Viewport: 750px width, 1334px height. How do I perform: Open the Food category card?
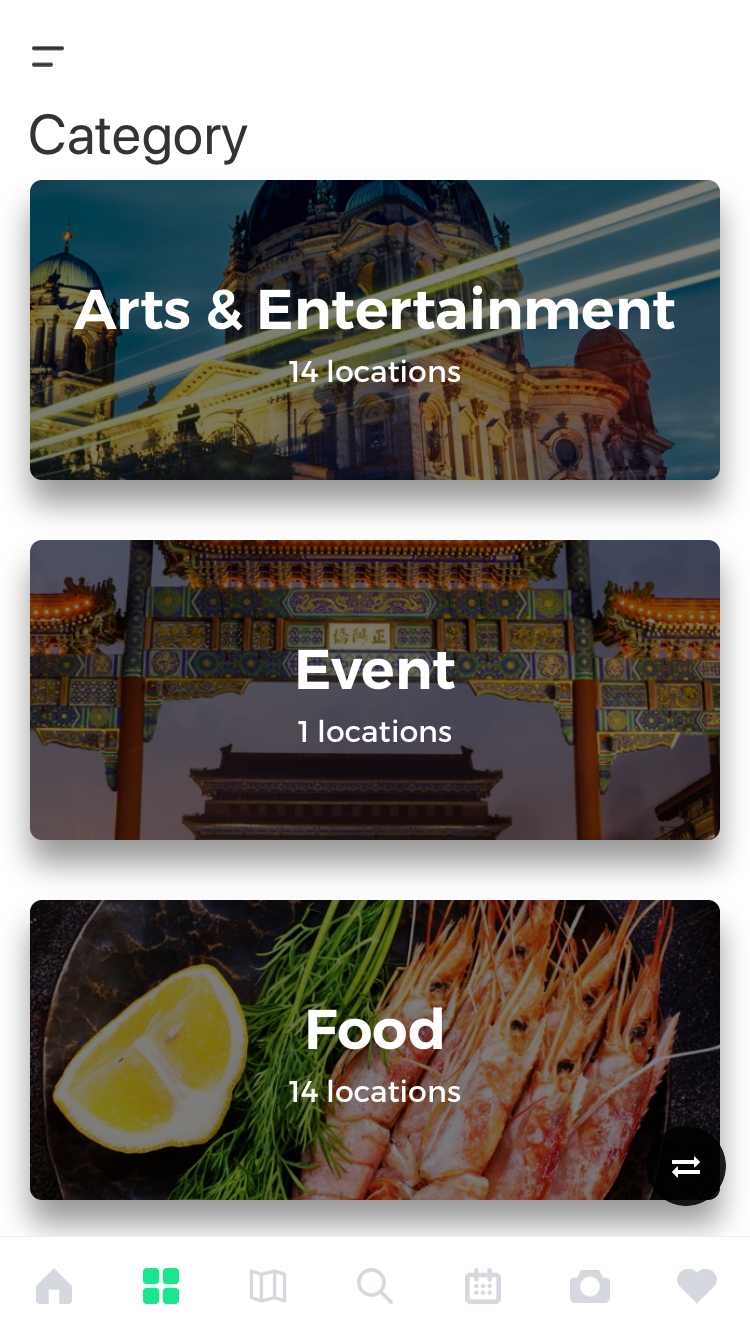(x=375, y=1050)
